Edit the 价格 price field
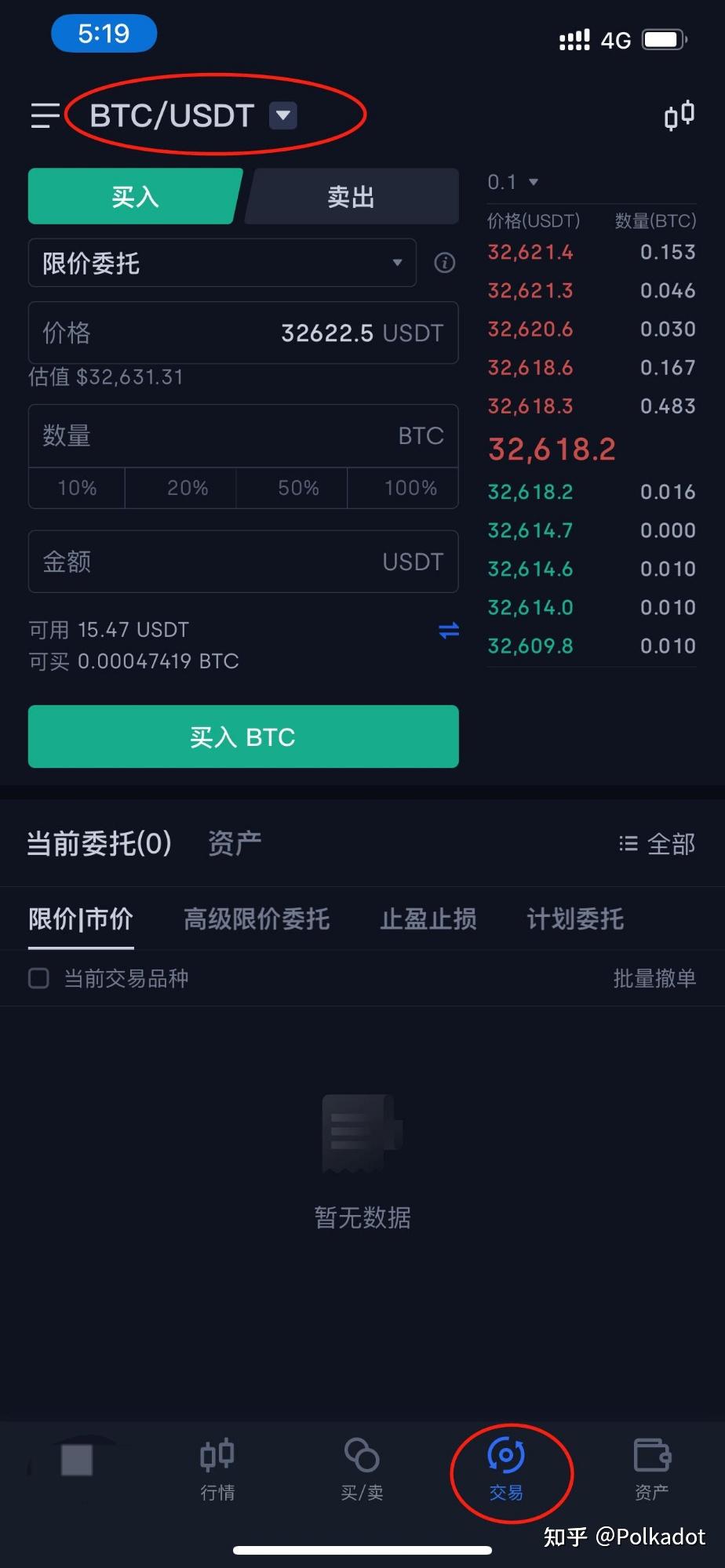Viewport: 725px width, 1568px height. click(x=243, y=333)
